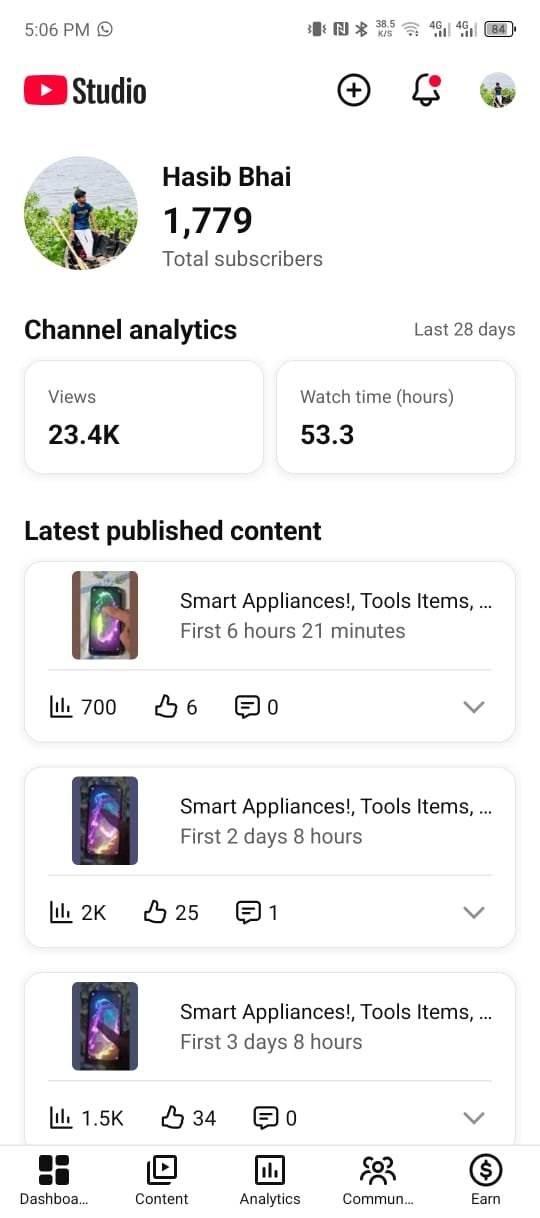Open the account avatar in top bar
Screen dimensions: 540x1218
[x=497, y=90]
